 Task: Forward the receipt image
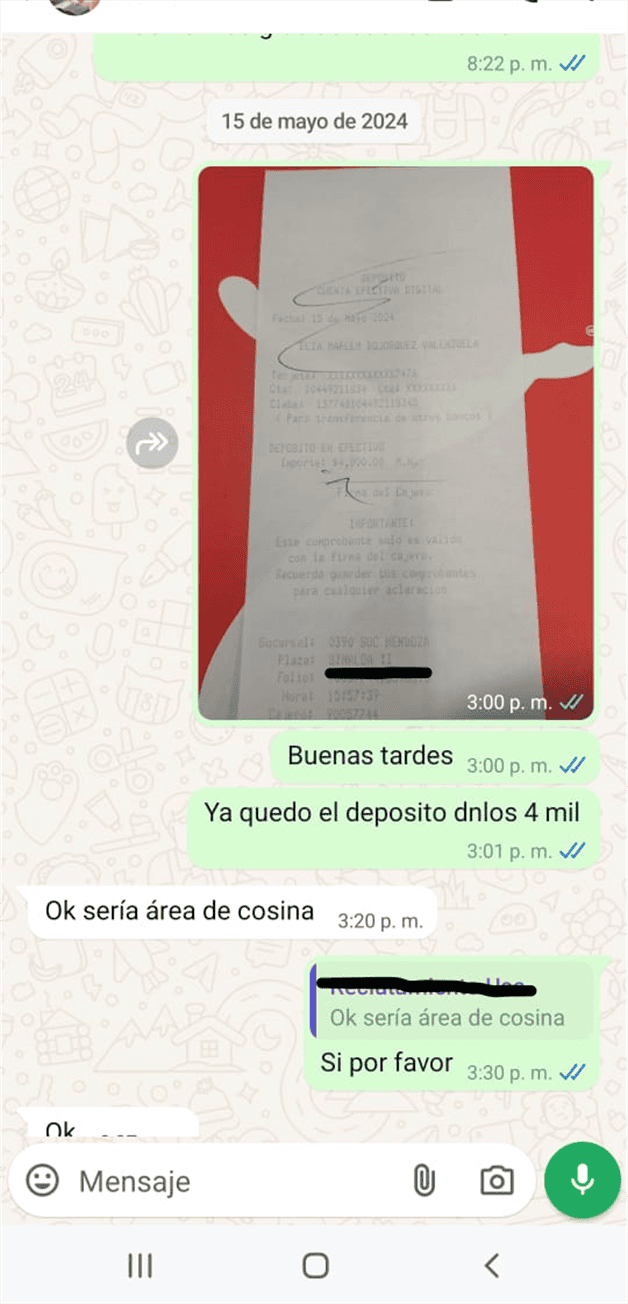(152, 441)
